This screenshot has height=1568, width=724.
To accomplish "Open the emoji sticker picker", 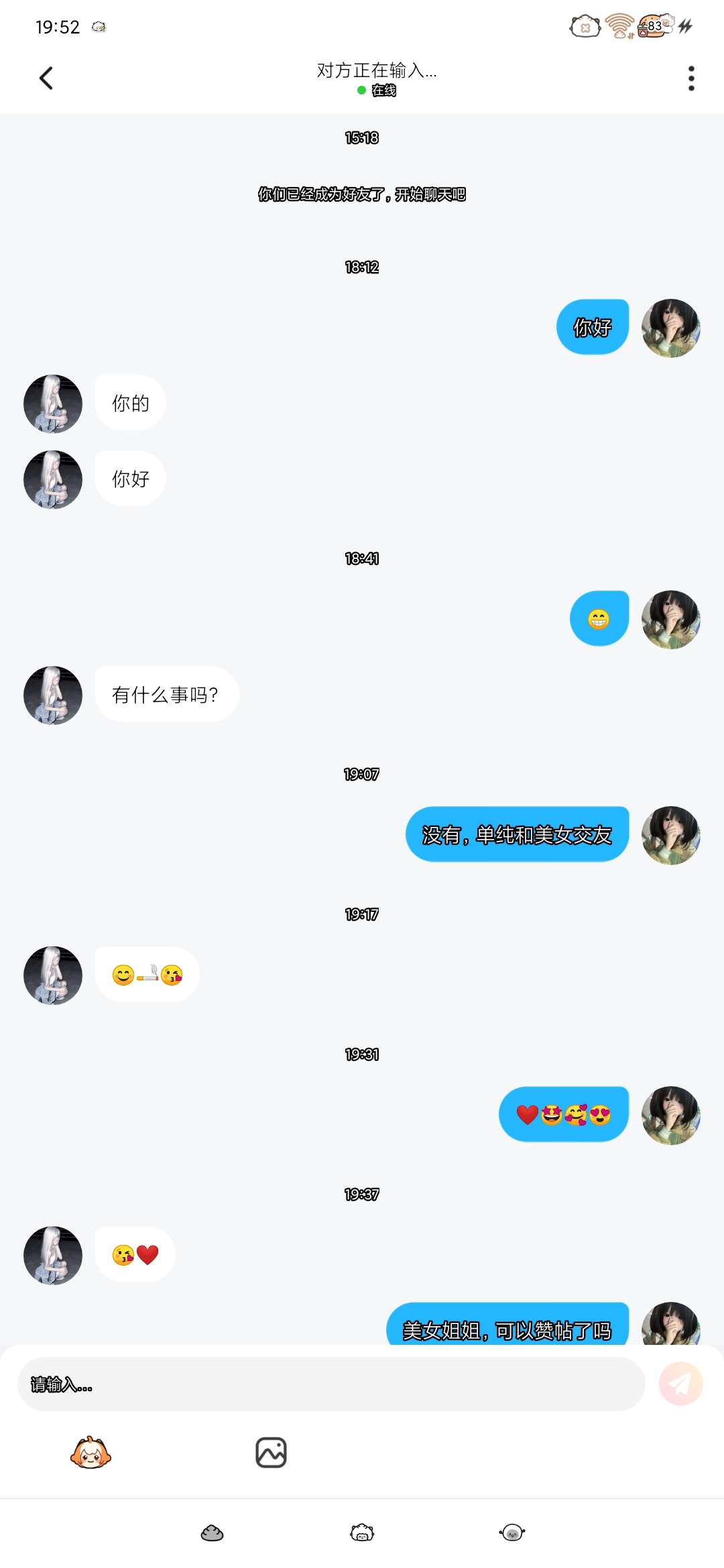I will 90,1453.
